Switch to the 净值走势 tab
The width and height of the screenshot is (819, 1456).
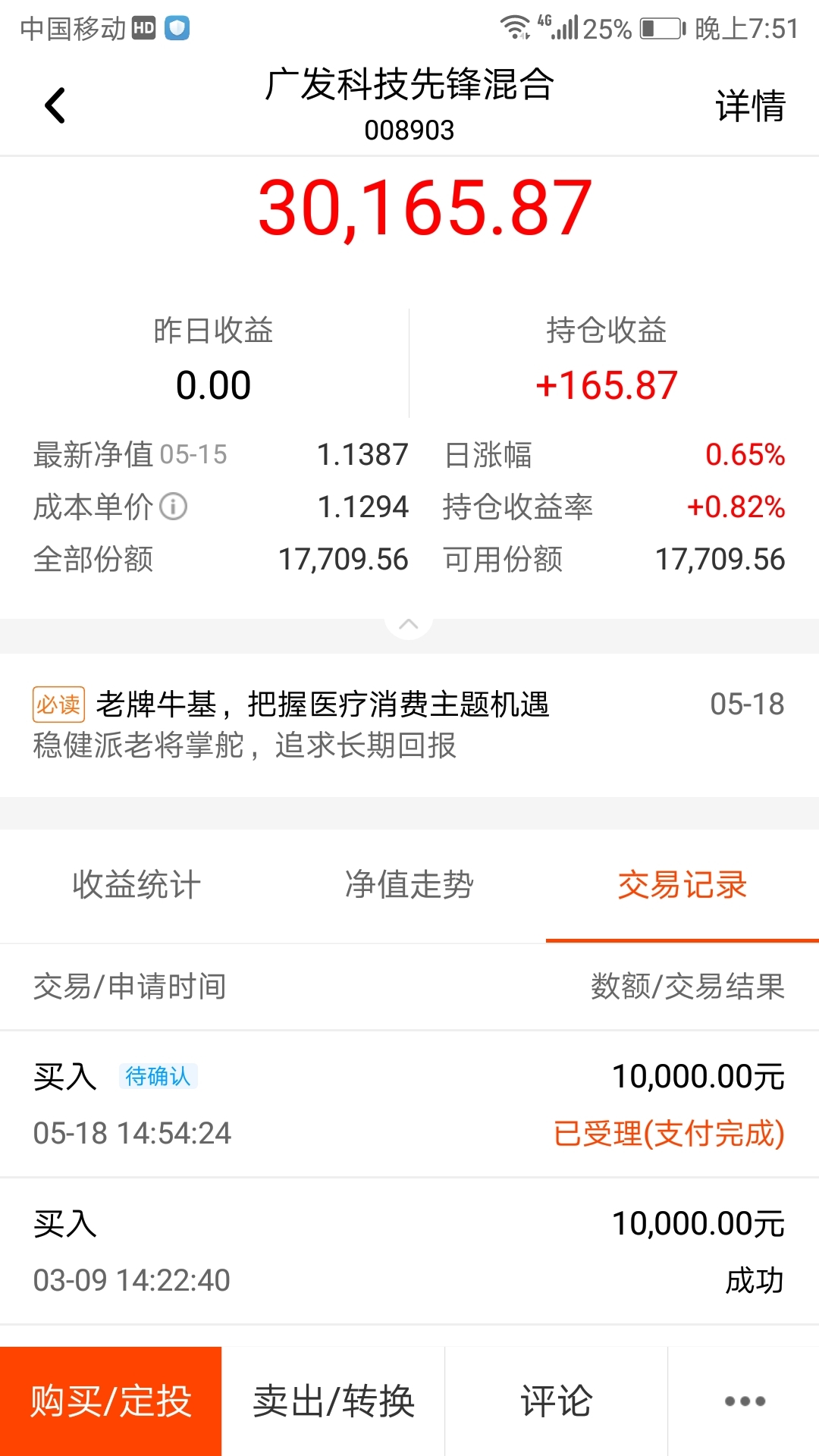click(x=409, y=885)
